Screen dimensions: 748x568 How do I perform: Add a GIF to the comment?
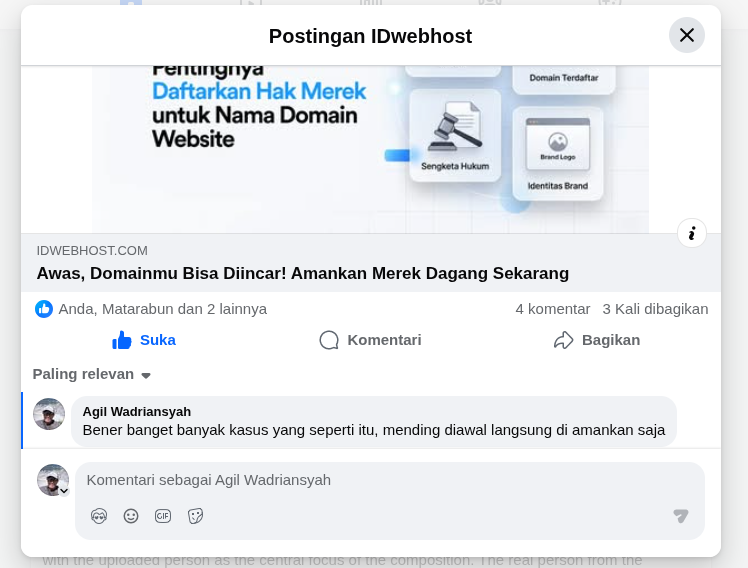pyautogui.click(x=163, y=516)
